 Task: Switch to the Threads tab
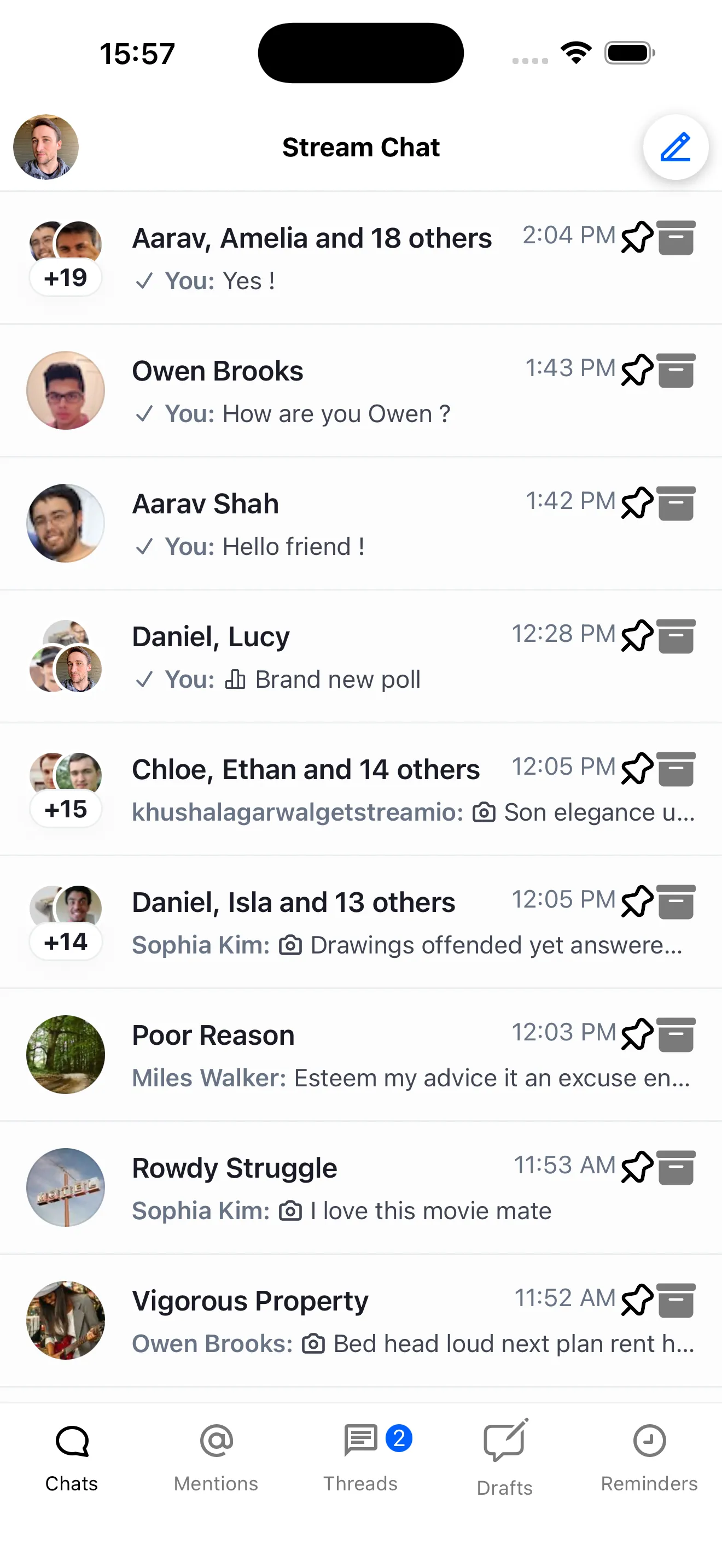(x=360, y=1457)
